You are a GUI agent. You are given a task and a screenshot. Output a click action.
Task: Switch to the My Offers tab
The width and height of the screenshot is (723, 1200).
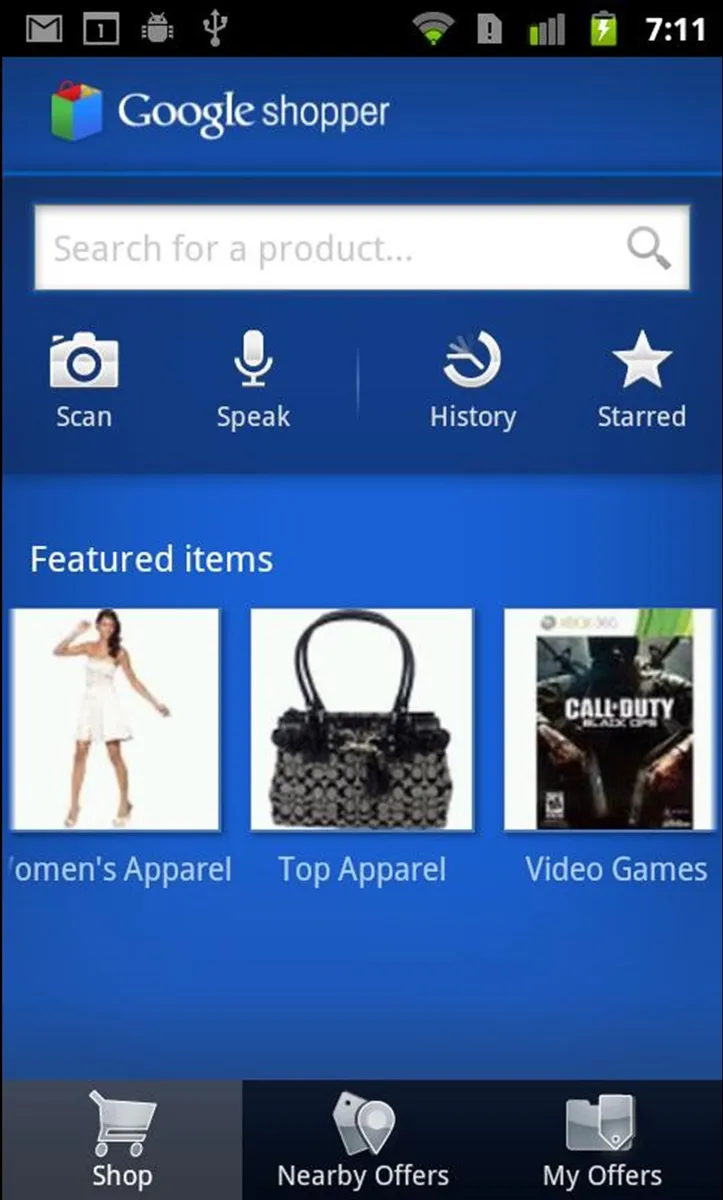600,1140
